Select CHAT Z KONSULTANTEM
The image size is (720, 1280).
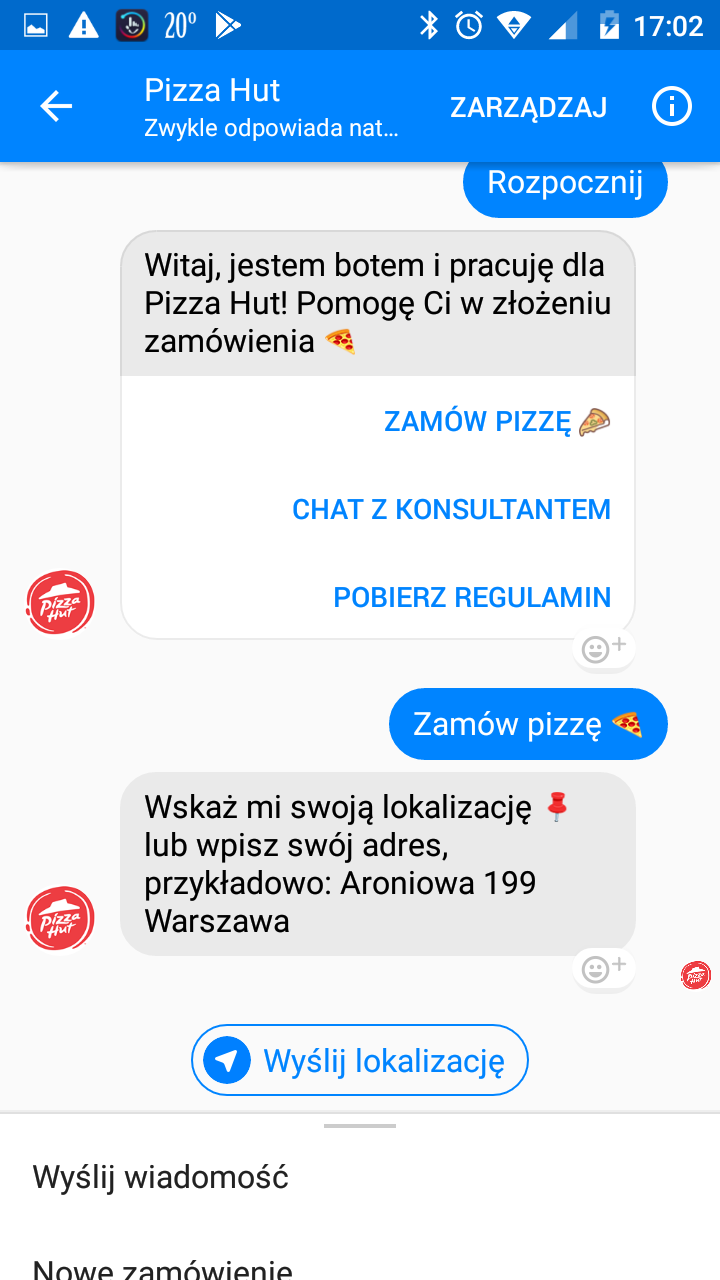pyautogui.click(x=451, y=510)
